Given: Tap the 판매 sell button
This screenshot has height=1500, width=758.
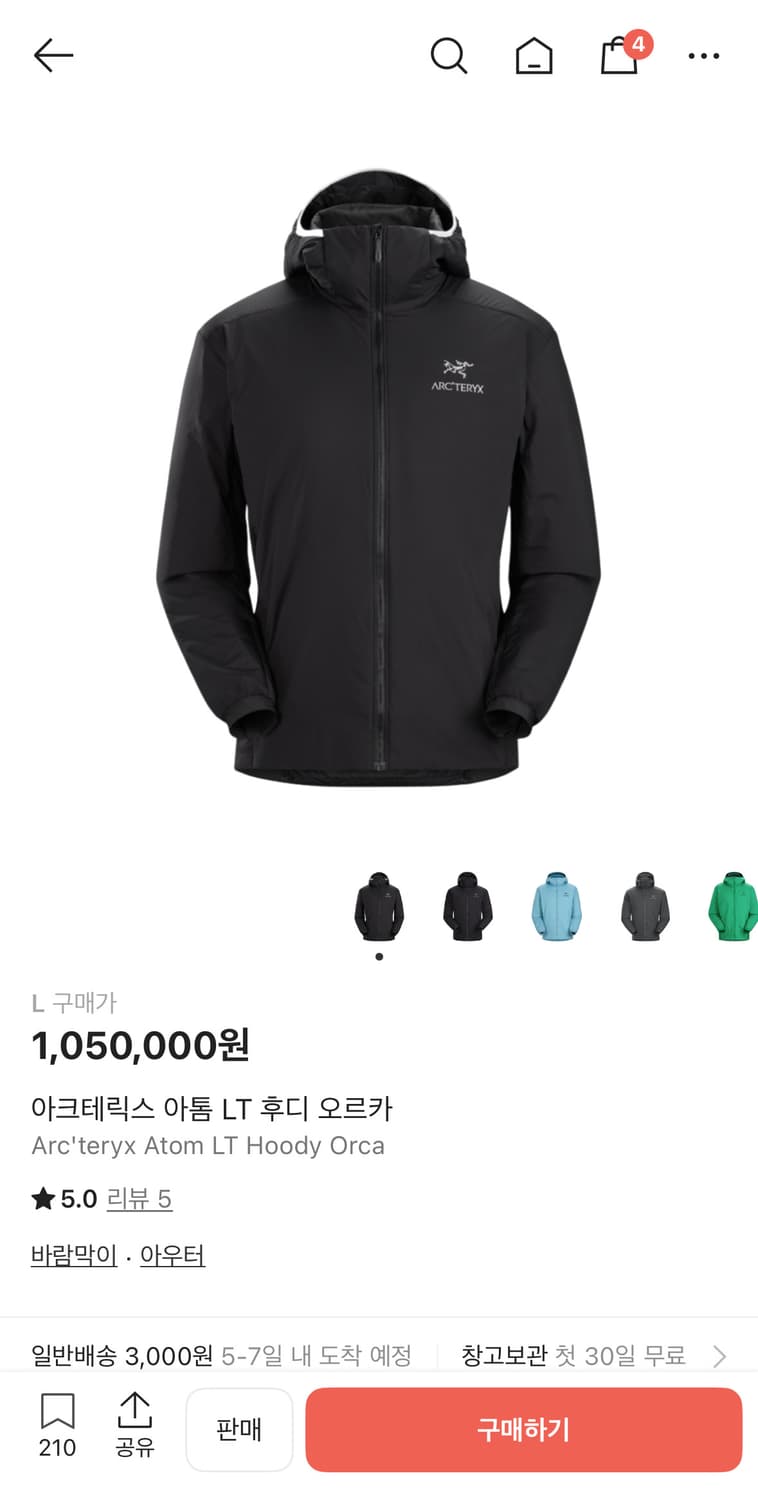Looking at the screenshot, I should [x=239, y=1428].
